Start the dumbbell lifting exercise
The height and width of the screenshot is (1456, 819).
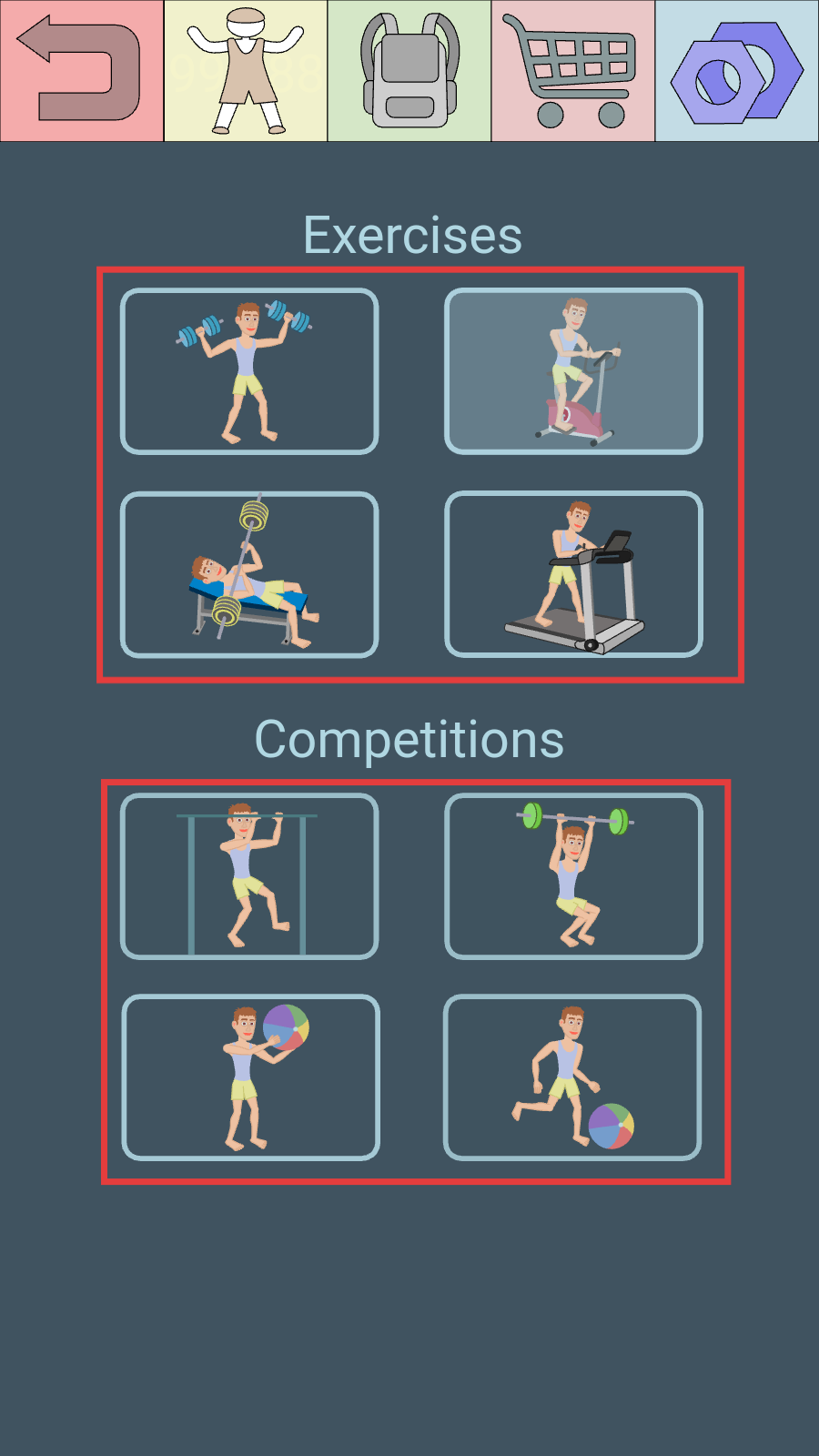pyautogui.click(x=249, y=371)
